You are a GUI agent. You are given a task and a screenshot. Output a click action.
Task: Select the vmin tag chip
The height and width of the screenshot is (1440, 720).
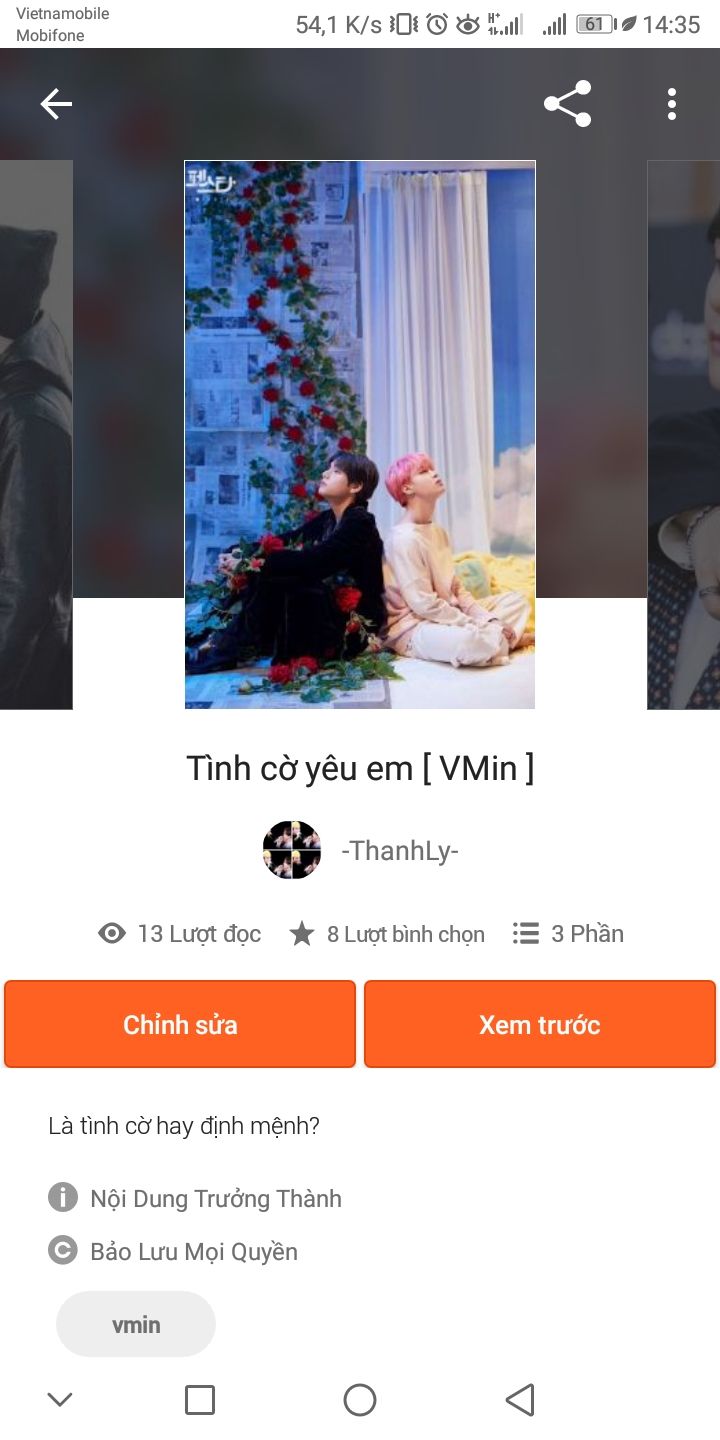point(136,1325)
